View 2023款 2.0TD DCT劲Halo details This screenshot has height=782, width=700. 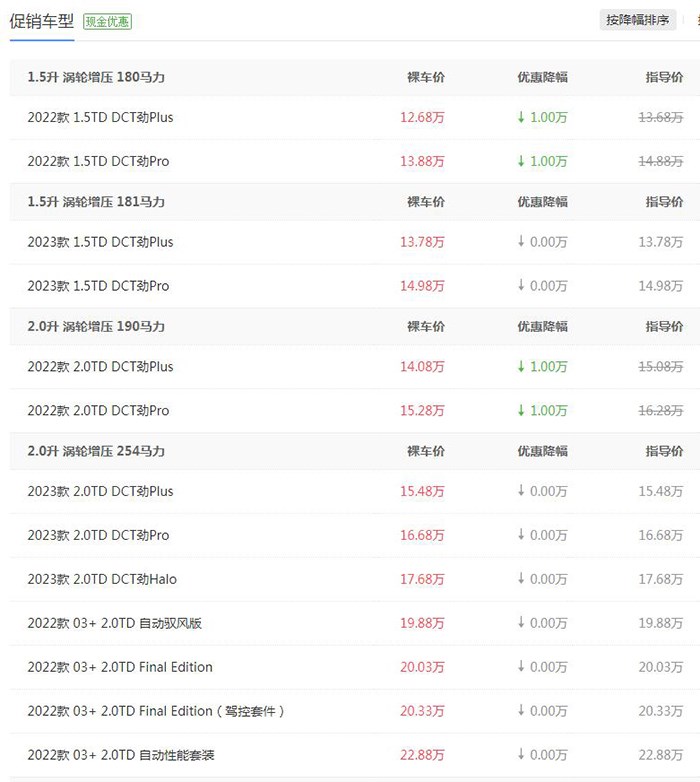pos(102,579)
